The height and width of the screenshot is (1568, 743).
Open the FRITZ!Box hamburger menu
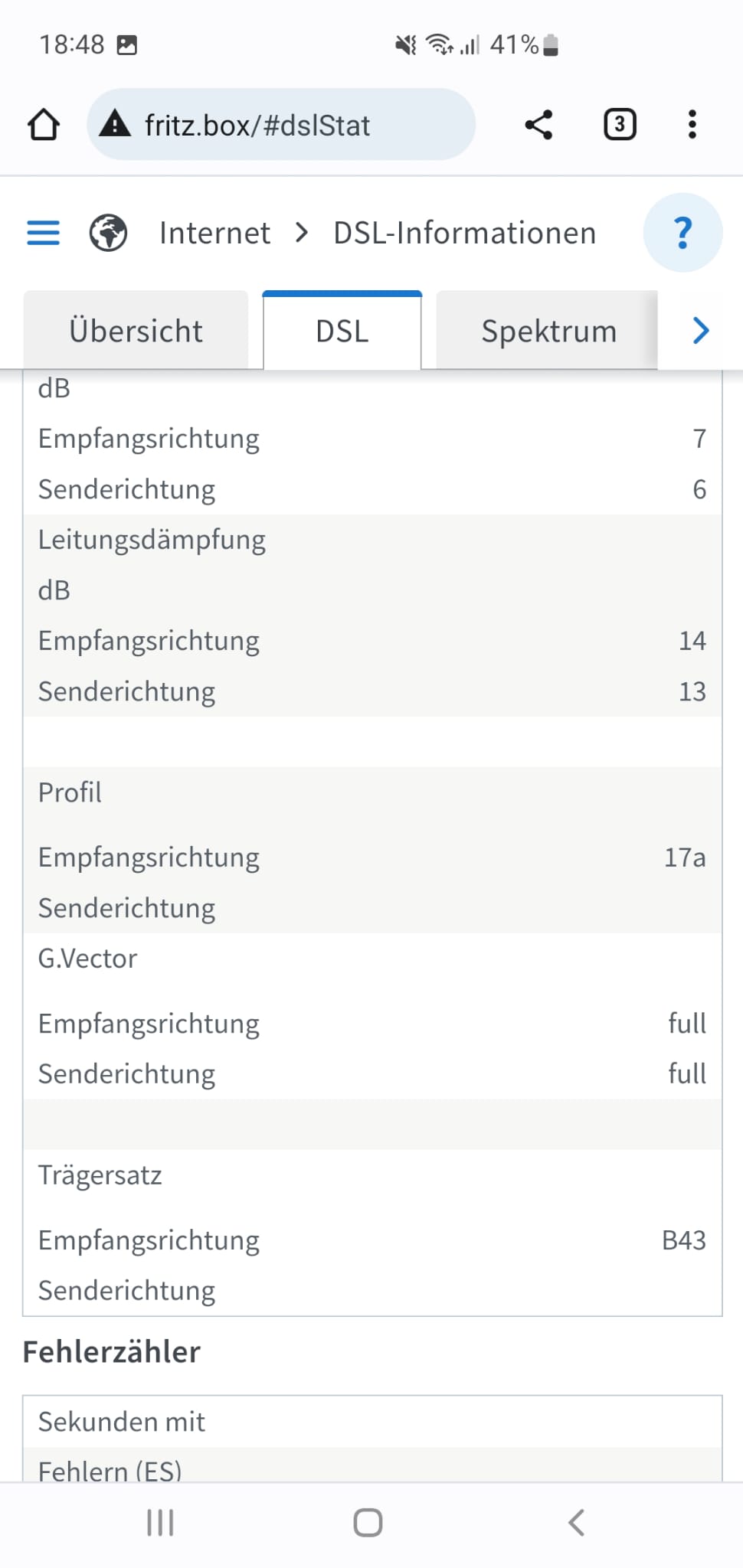coord(44,233)
